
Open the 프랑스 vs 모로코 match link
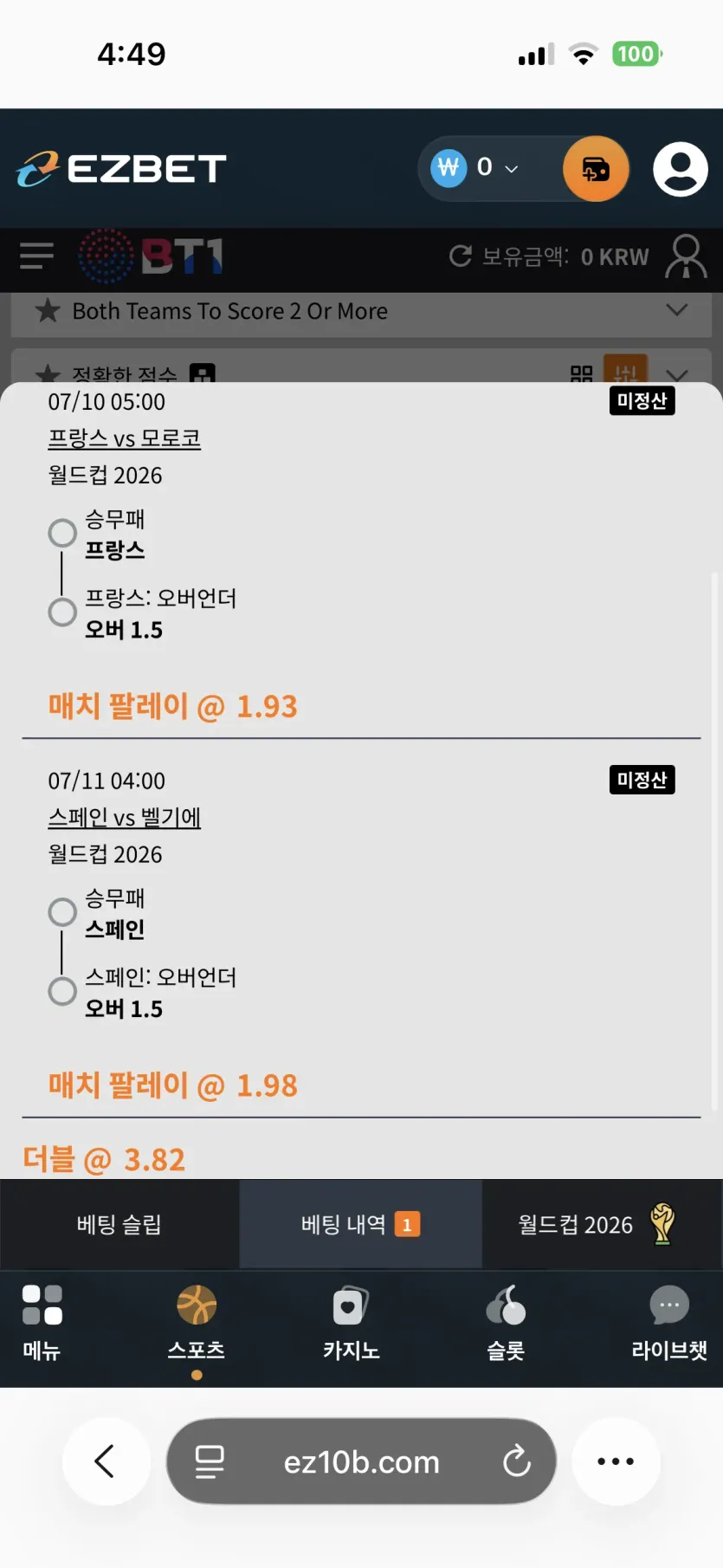[x=125, y=438]
